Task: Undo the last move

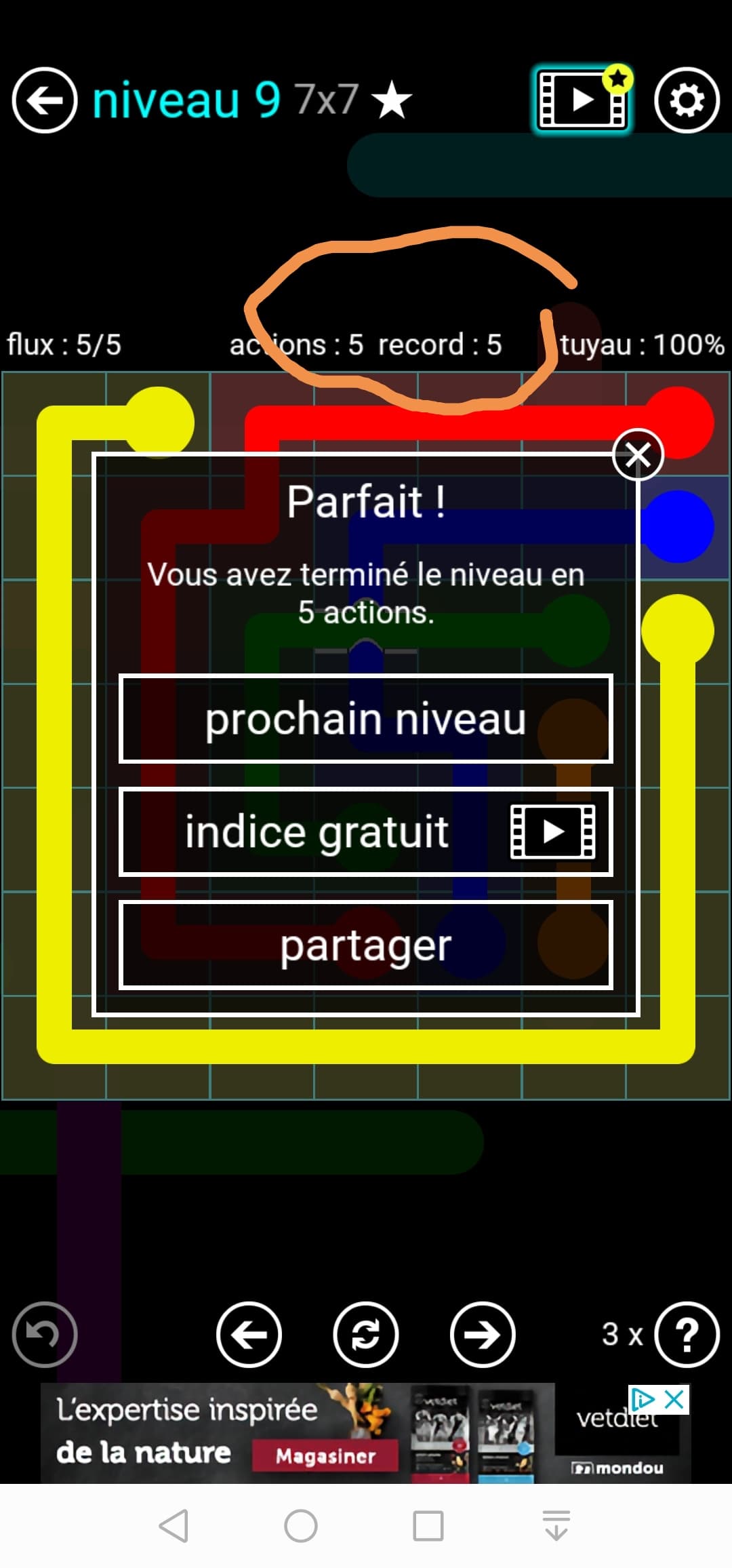Action: pyautogui.click(x=45, y=1335)
